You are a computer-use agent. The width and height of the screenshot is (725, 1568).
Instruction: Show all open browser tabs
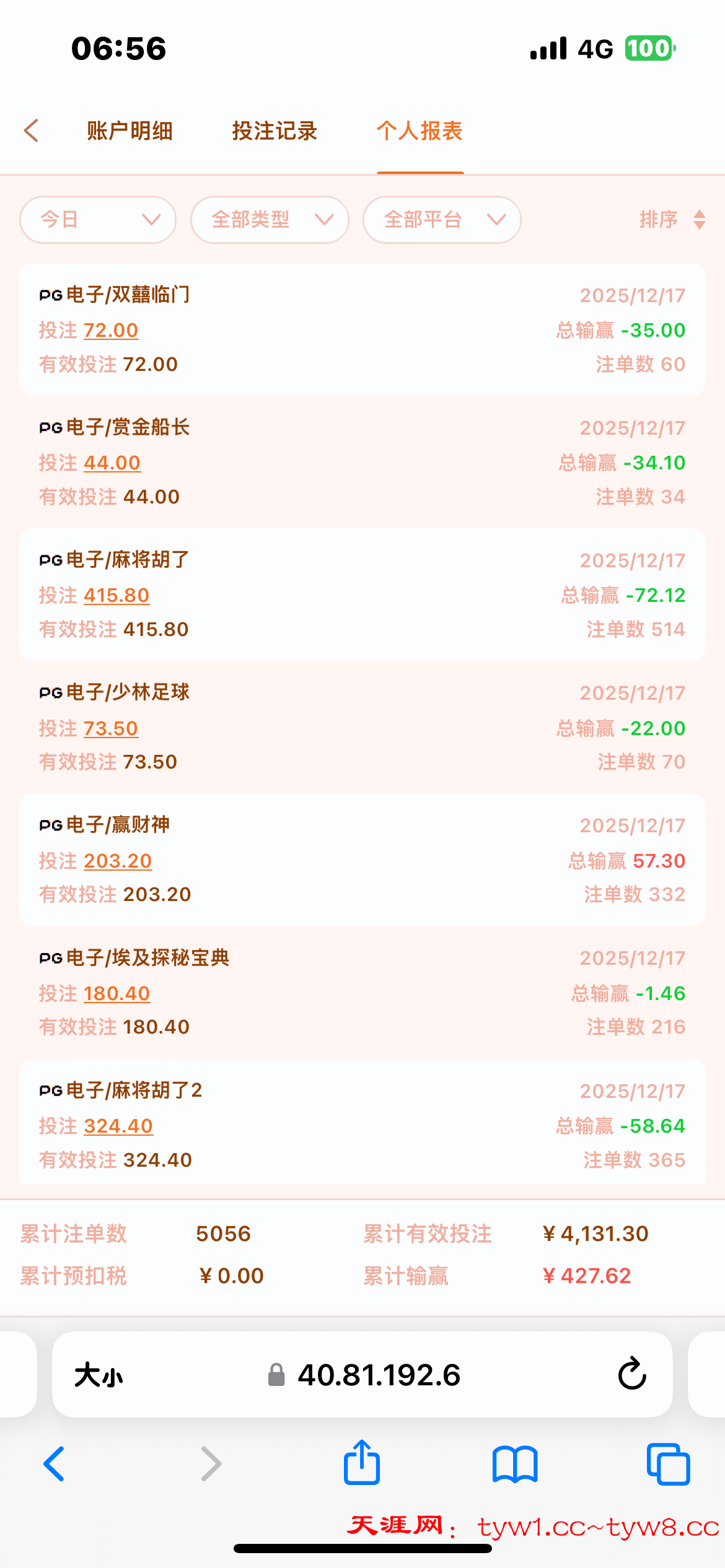tap(668, 1465)
